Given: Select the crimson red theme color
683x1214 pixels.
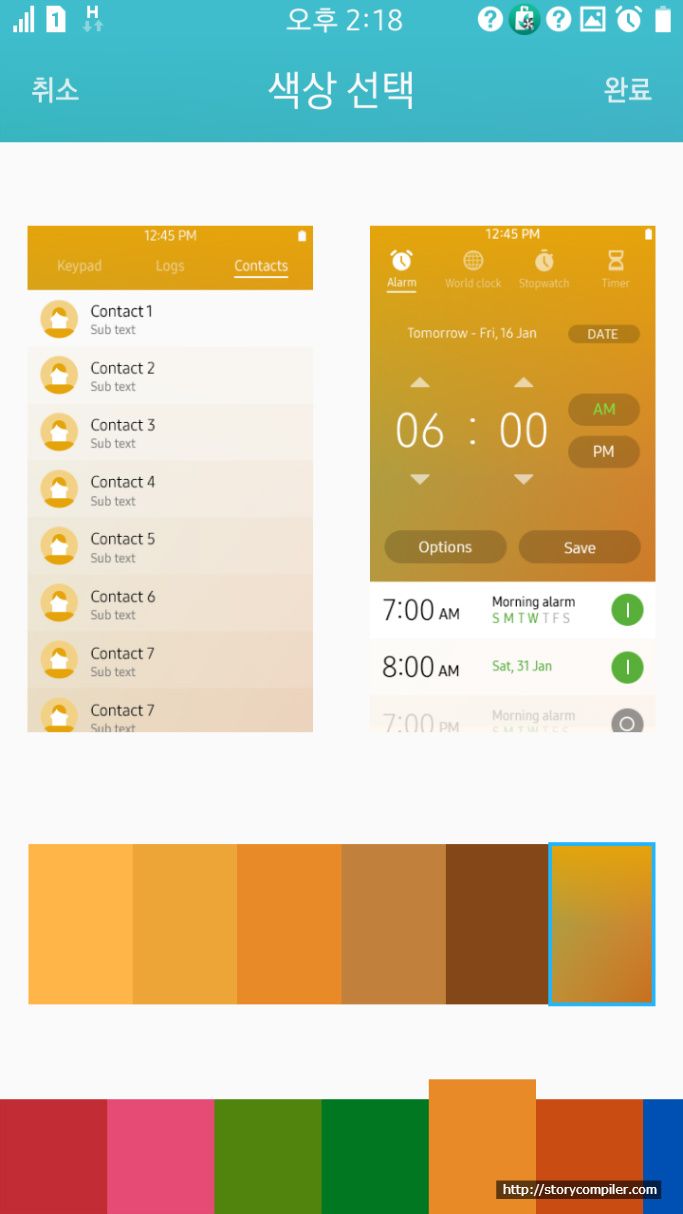Looking at the screenshot, I should pyautogui.click(x=53, y=1156).
